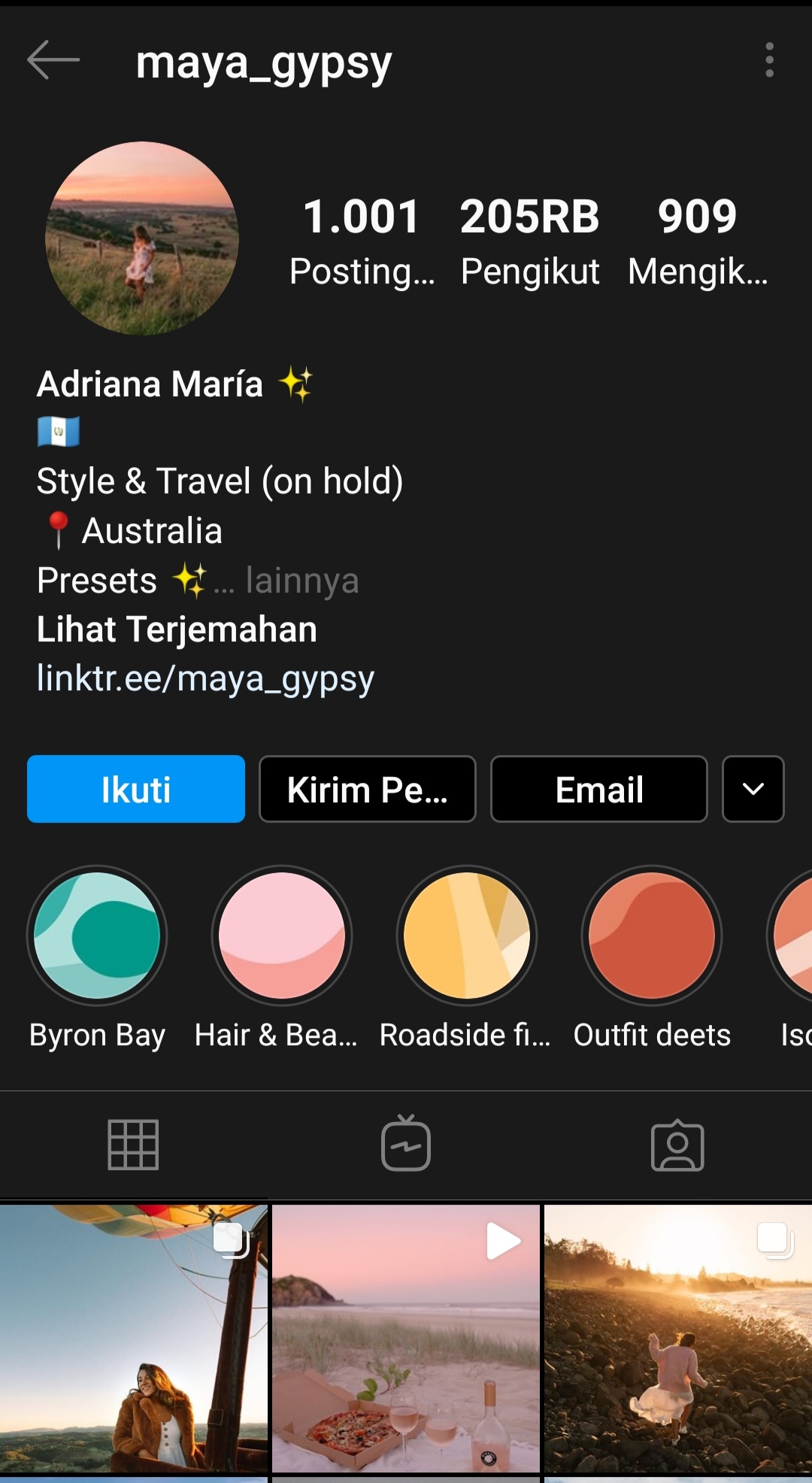Switch to the tagged photos tab
This screenshot has width=812, height=1483.
click(677, 1145)
